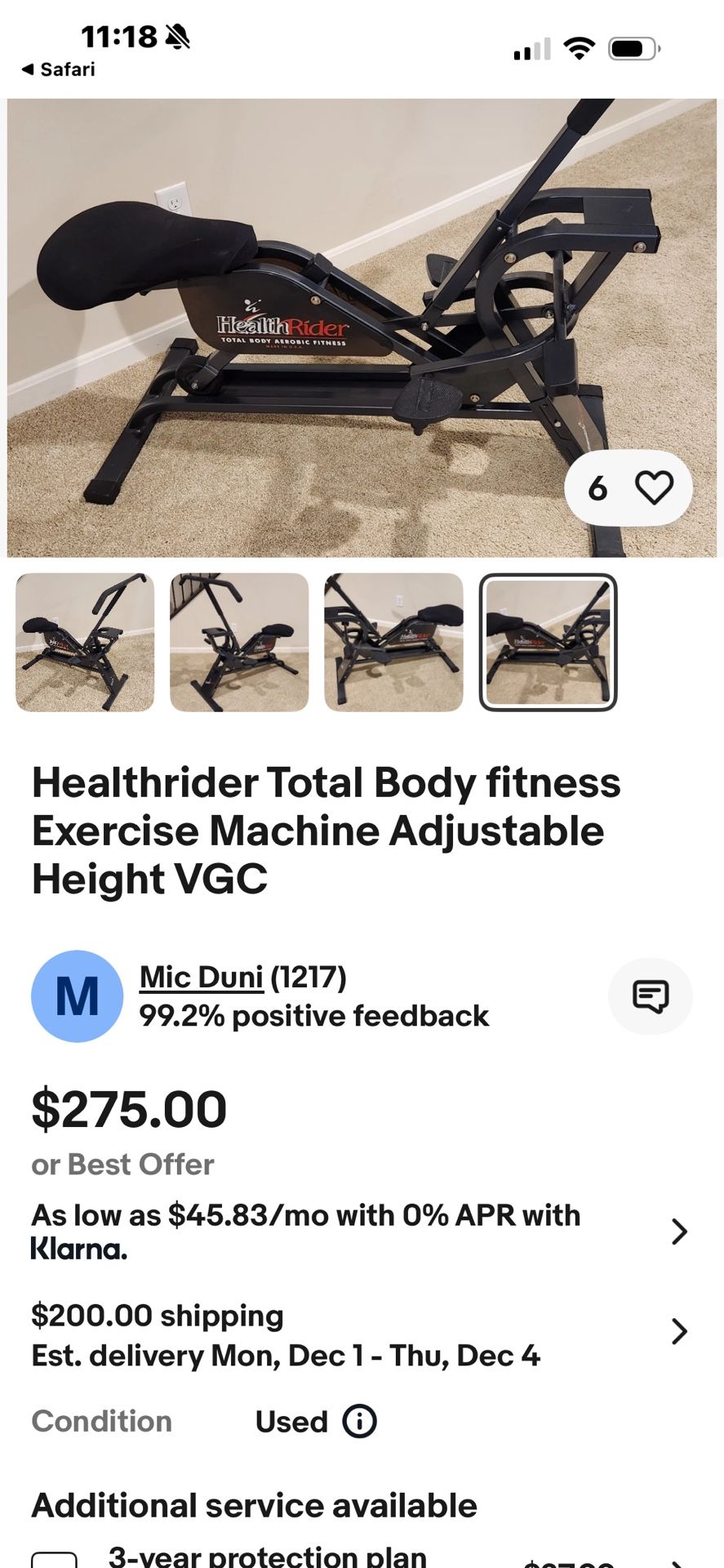Return to Safari via the back indicator
This screenshot has height=1568, width=724.
(x=61, y=69)
